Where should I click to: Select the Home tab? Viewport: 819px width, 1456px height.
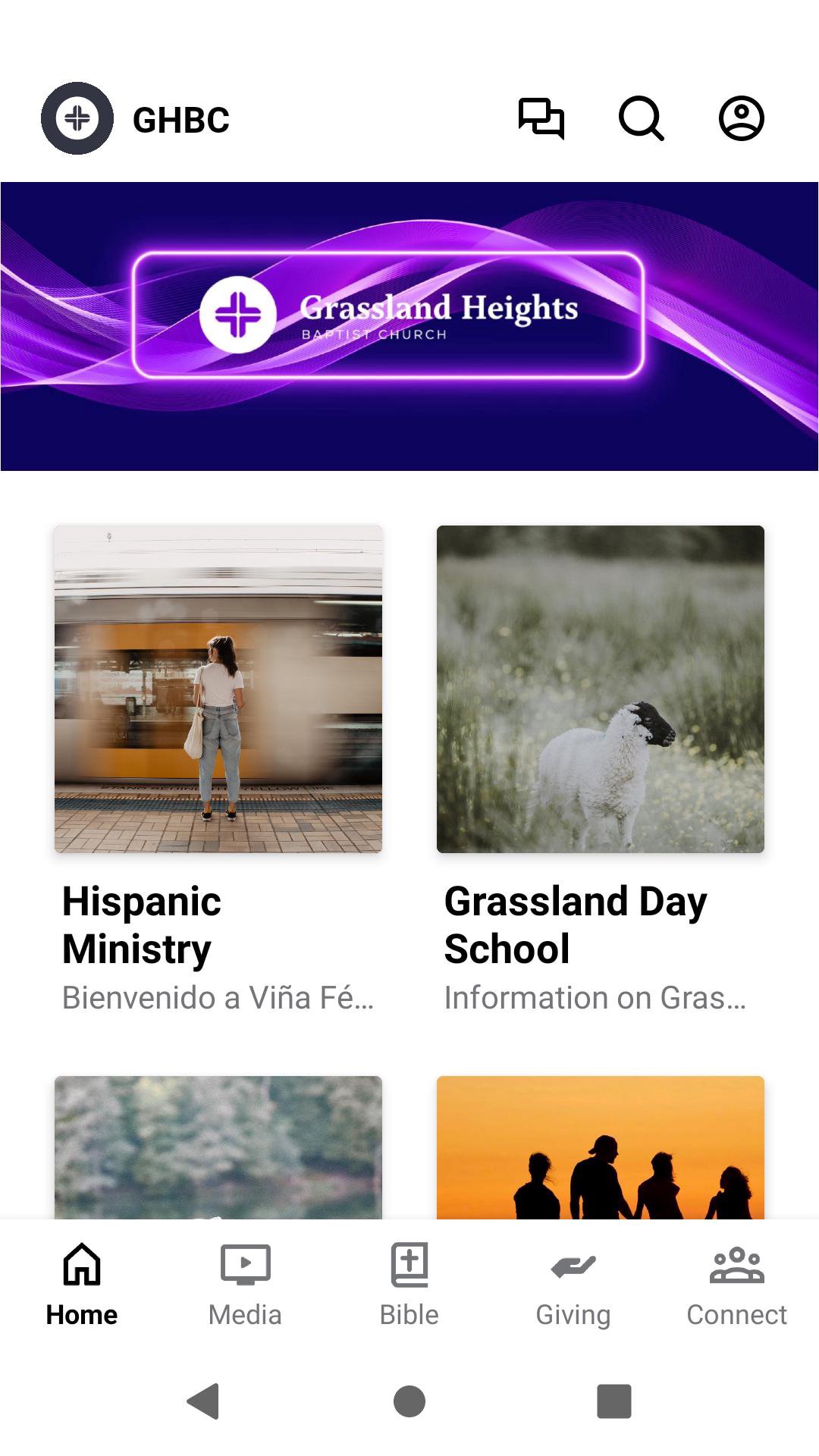82,1282
